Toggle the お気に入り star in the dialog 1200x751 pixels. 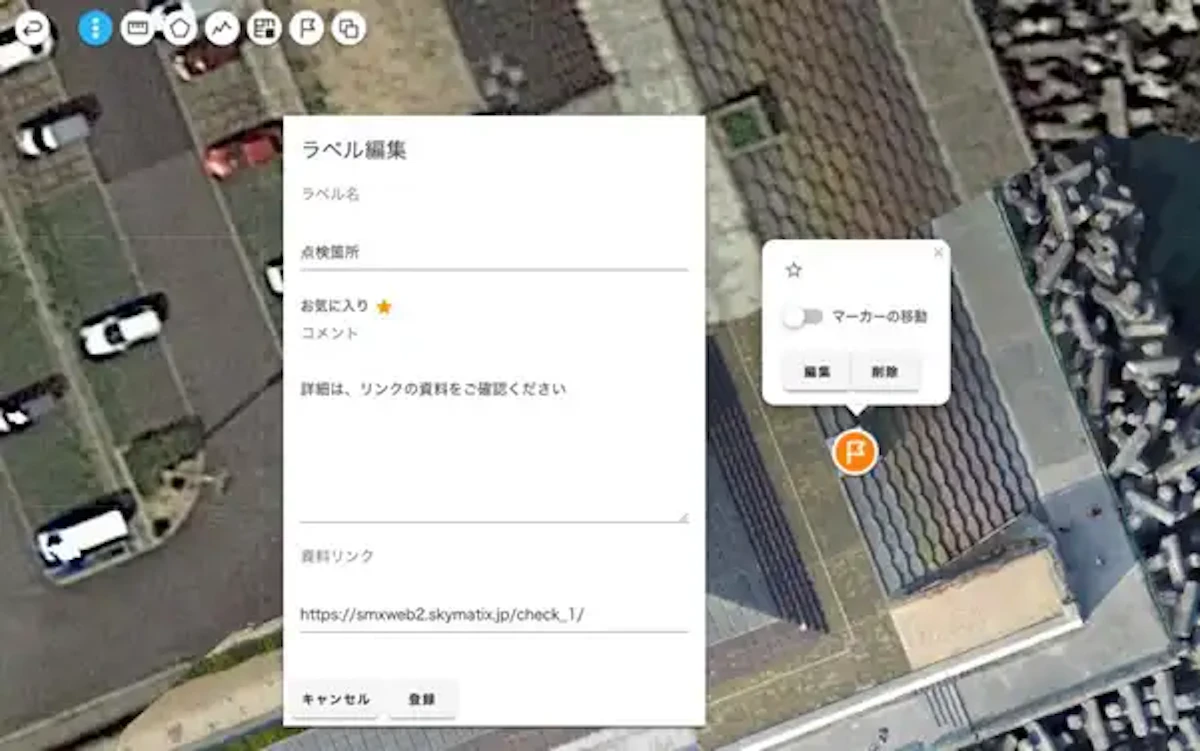[x=384, y=307]
